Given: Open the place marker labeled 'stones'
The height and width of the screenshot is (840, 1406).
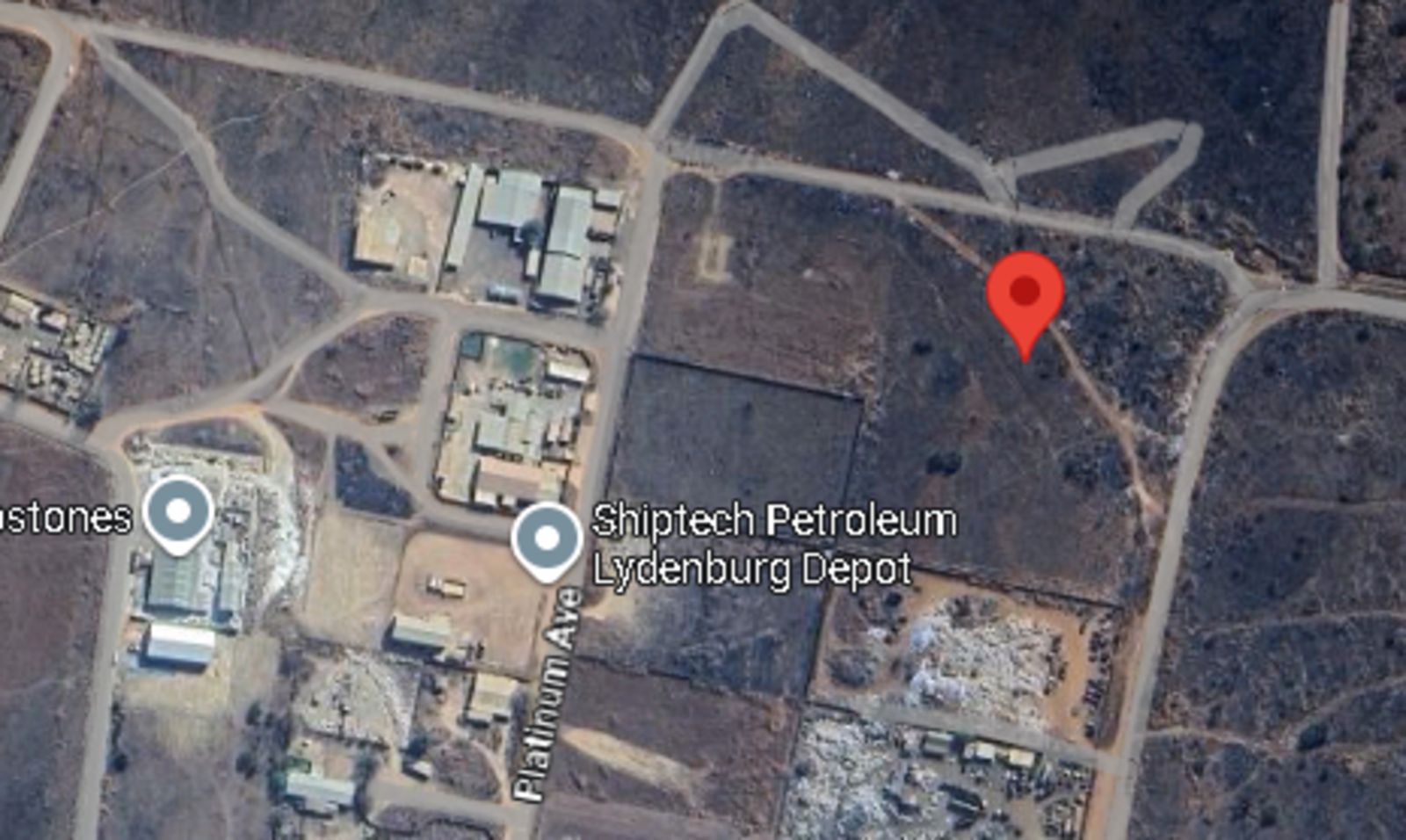Looking at the screenshot, I should point(178,511).
